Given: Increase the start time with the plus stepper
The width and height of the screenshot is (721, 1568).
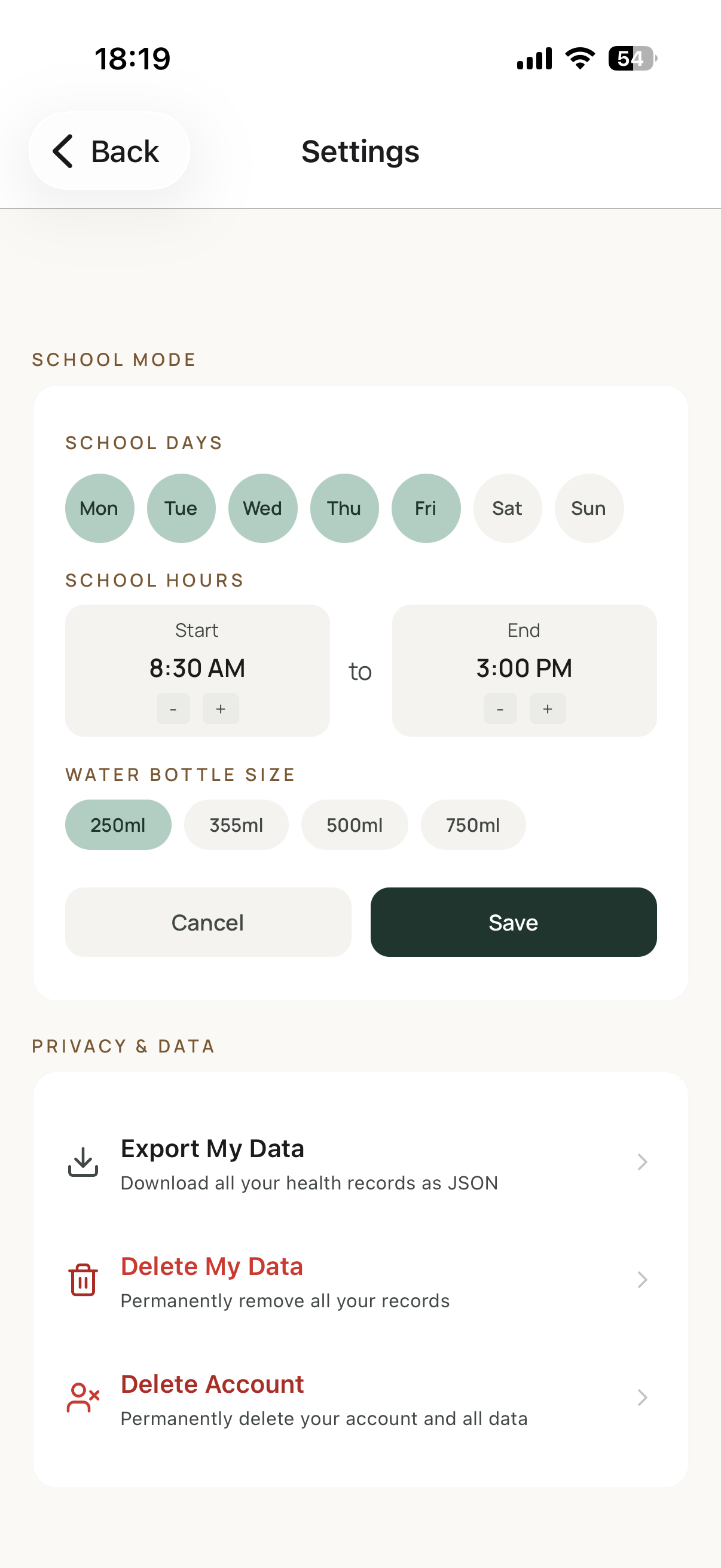Looking at the screenshot, I should pyautogui.click(x=220, y=708).
